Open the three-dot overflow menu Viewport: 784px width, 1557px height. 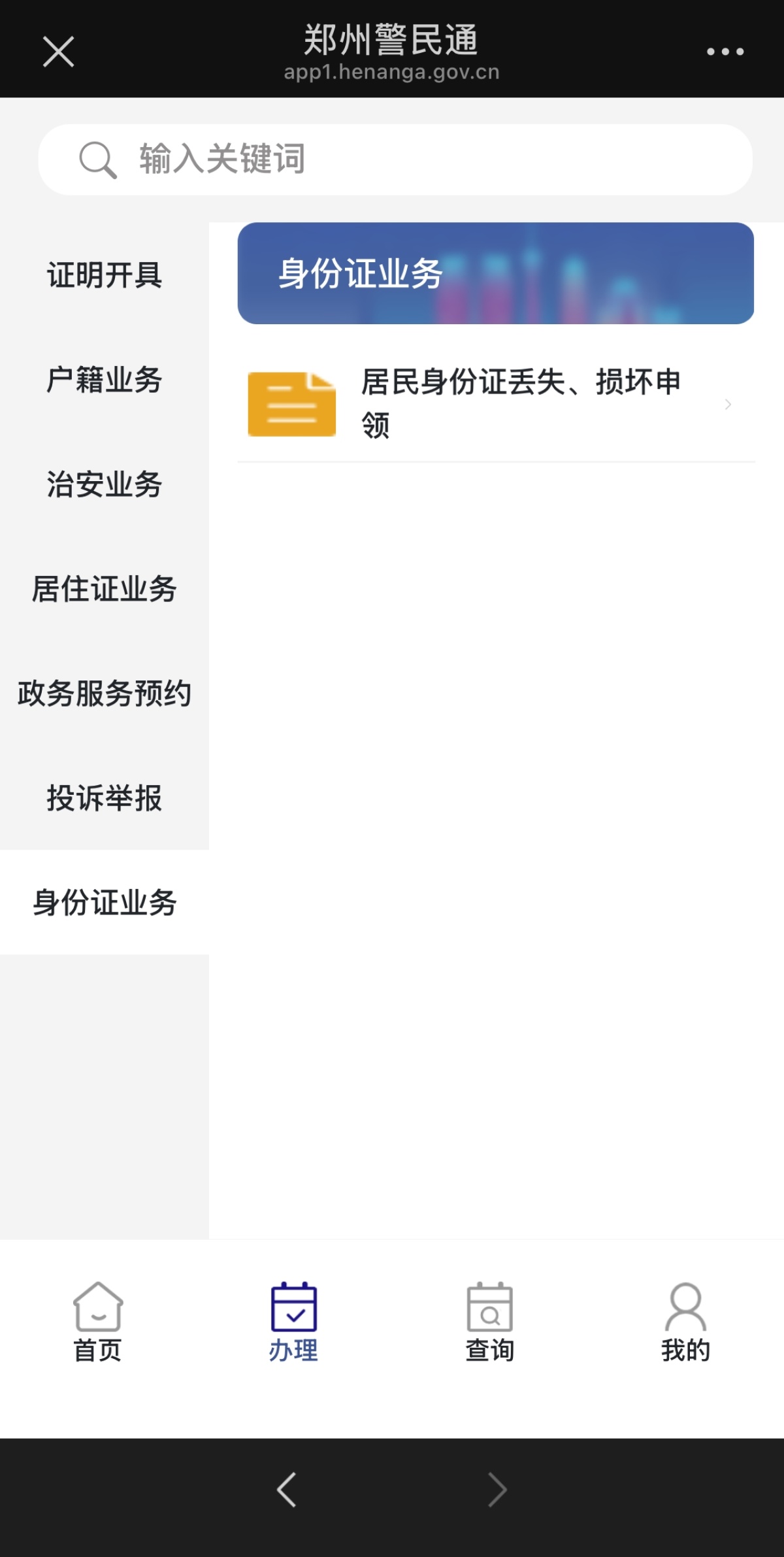(725, 52)
